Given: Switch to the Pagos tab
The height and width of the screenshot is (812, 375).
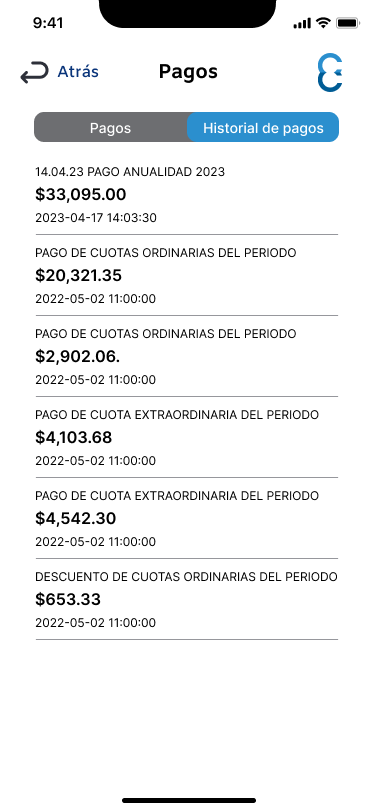Looking at the screenshot, I should point(110,127).
